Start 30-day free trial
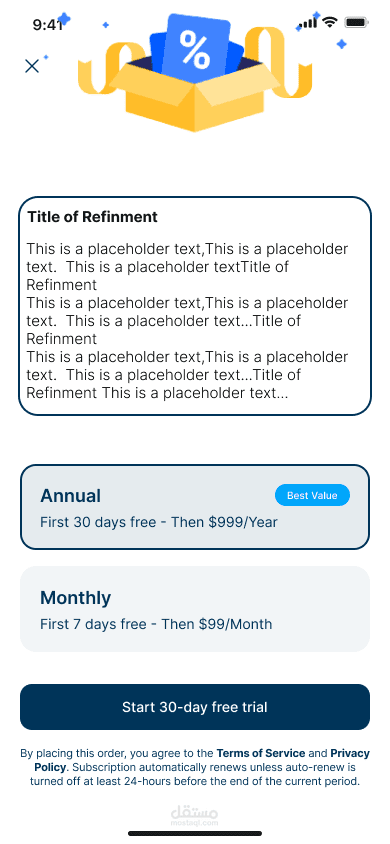Screen dimensions: 390x844 click(195, 707)
